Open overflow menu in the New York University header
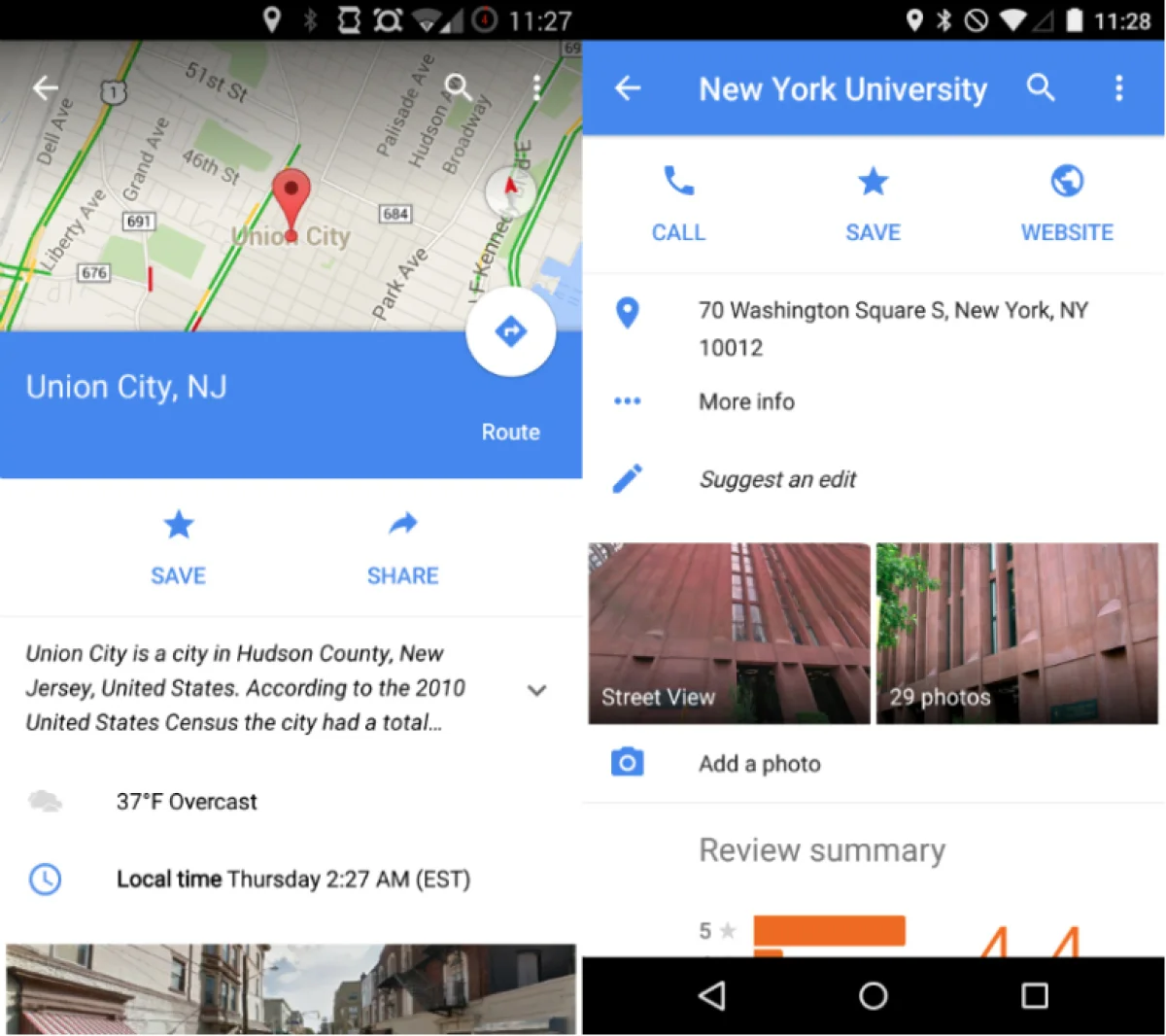This screenshot has width=1166, height=1036. coord(1118,88)
